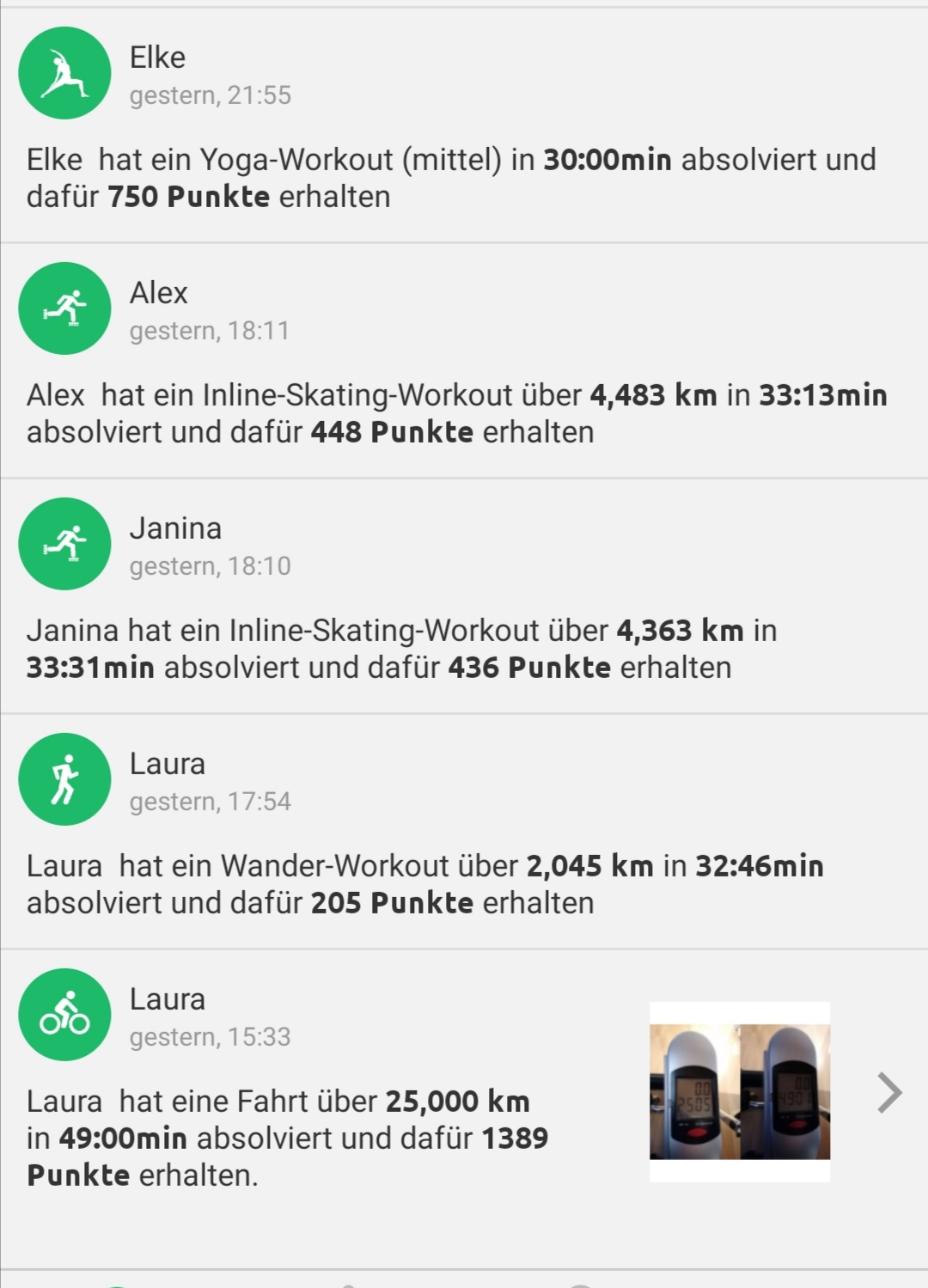
Task: Open Elke's yoga workout entry text
Action: click(x=451, y=178)
